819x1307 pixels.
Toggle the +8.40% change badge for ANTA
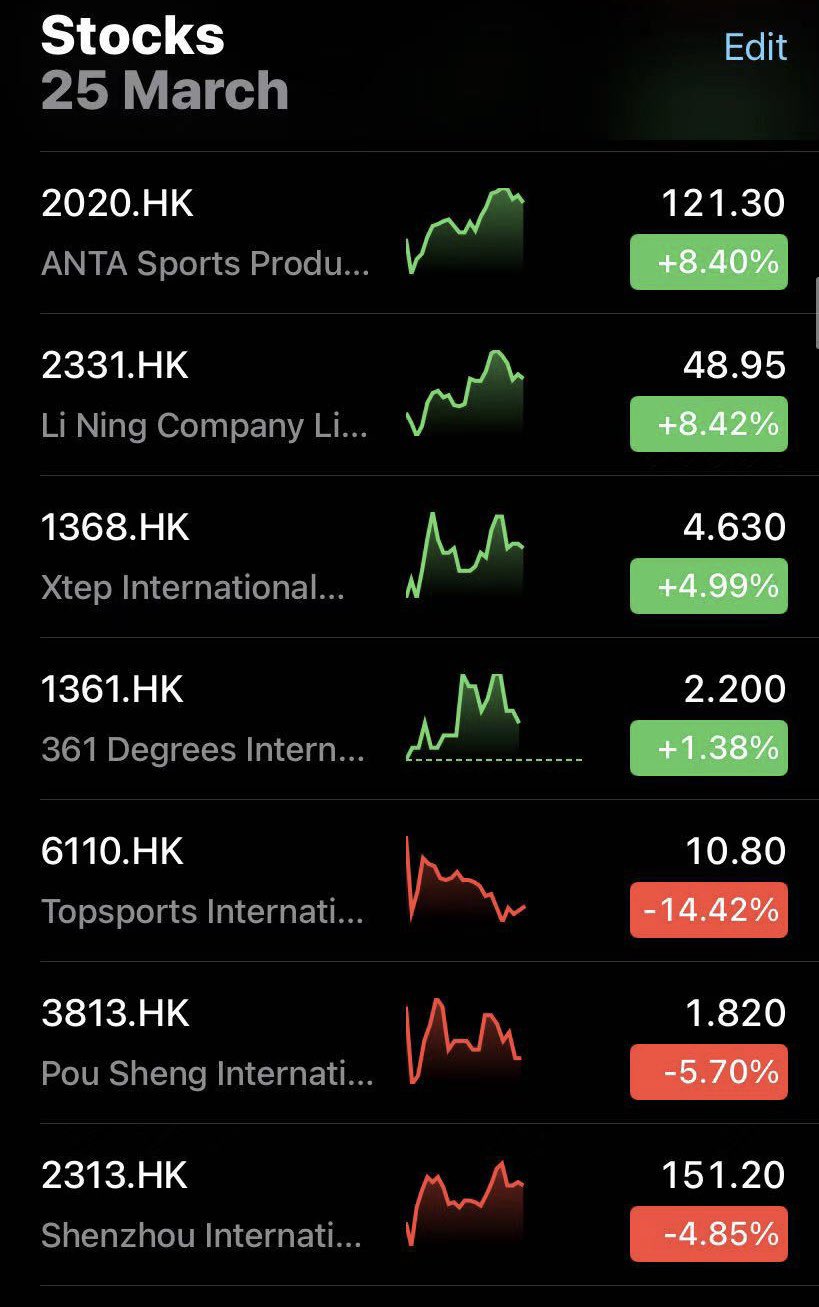pos(708,262)
